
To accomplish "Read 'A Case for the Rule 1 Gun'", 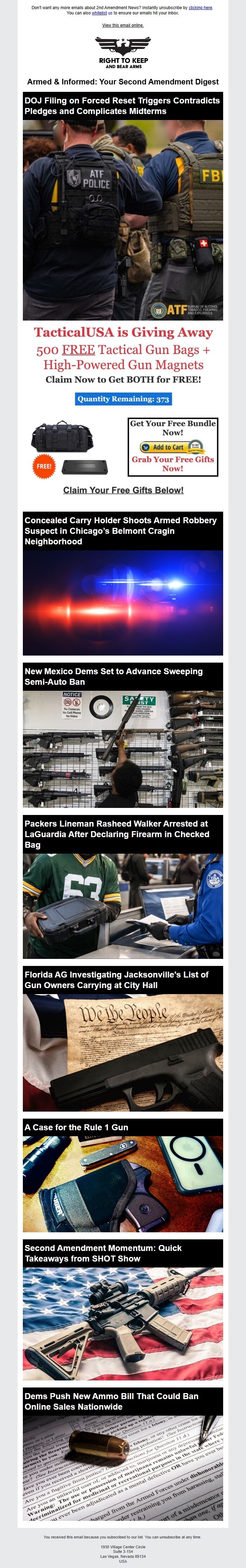I will [77, 1127].
